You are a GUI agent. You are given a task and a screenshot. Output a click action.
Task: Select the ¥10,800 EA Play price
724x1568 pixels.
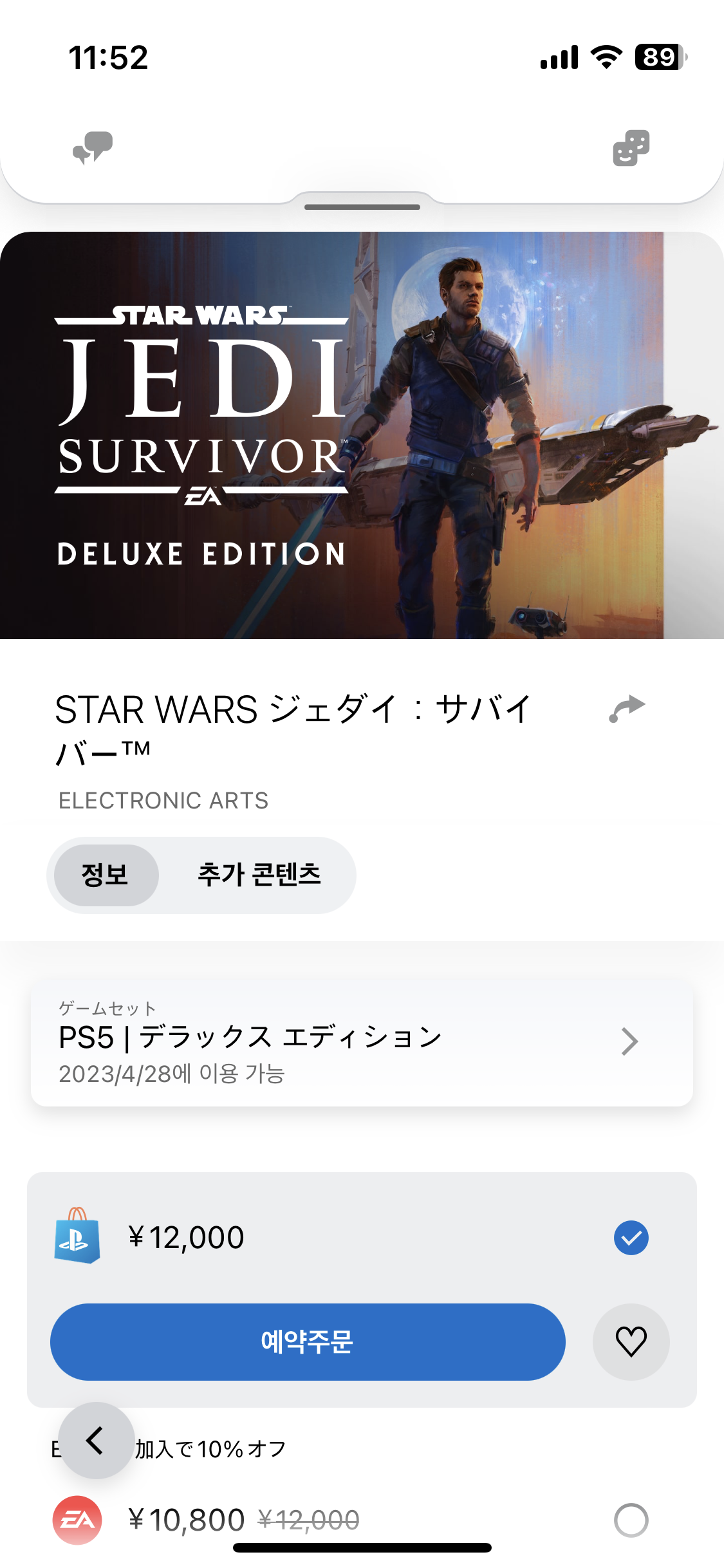(631, 1520)
